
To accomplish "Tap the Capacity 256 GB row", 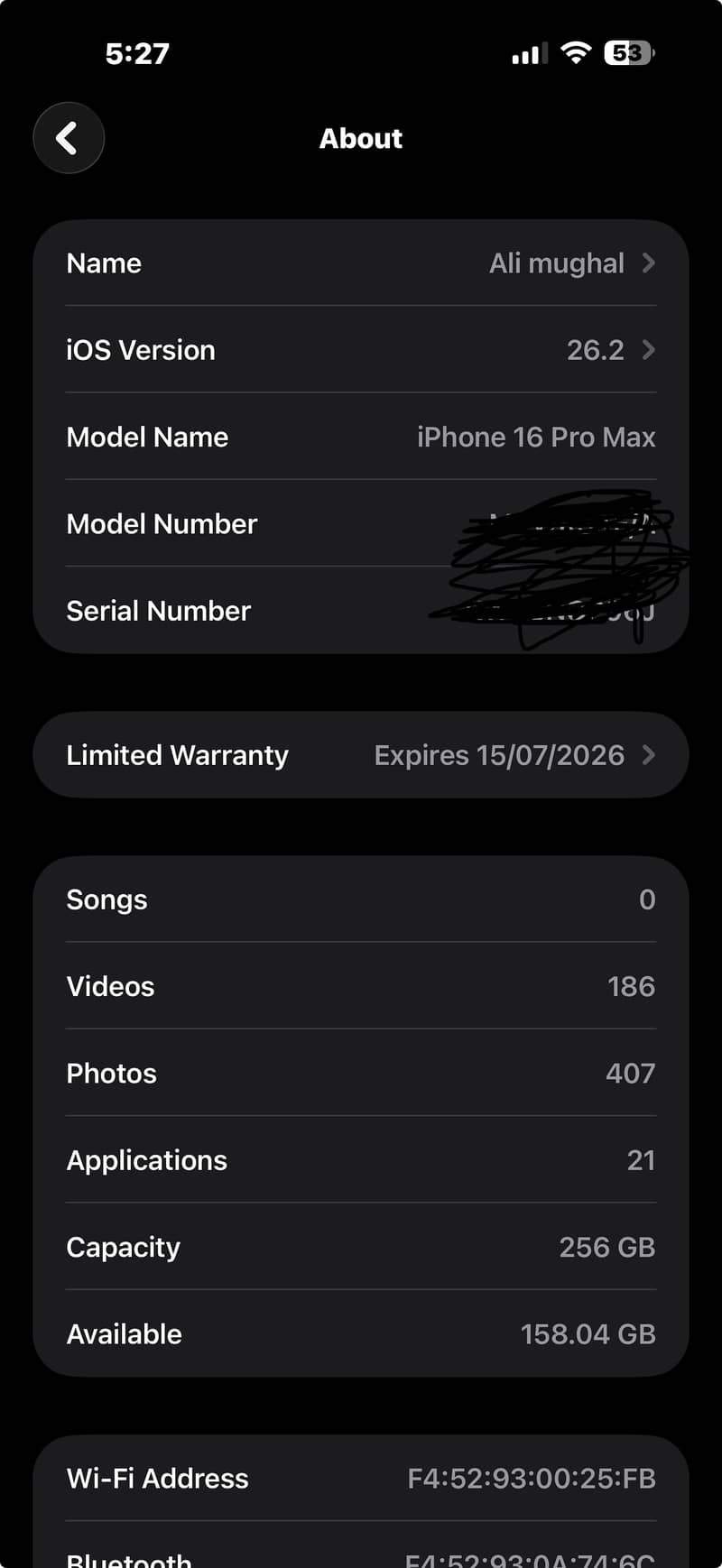I will 361,1247.
